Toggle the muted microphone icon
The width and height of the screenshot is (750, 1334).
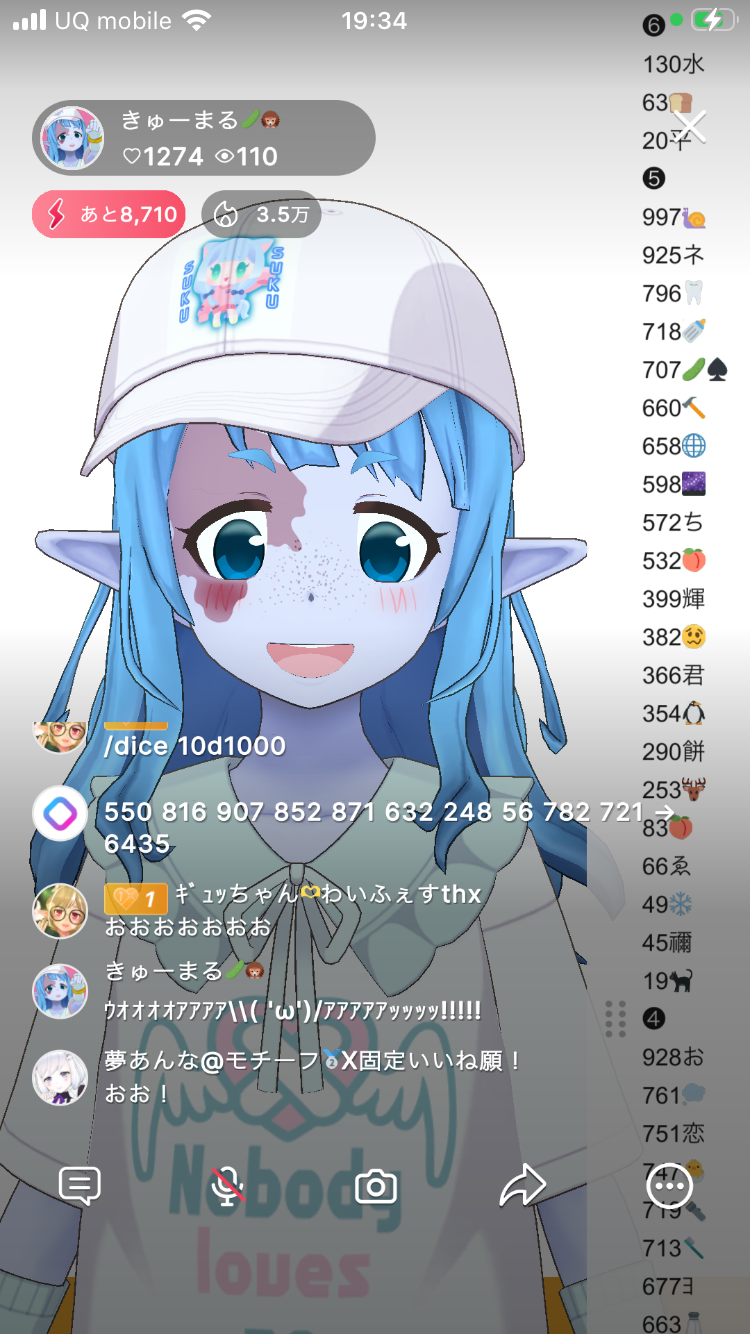click(228, 1186)
